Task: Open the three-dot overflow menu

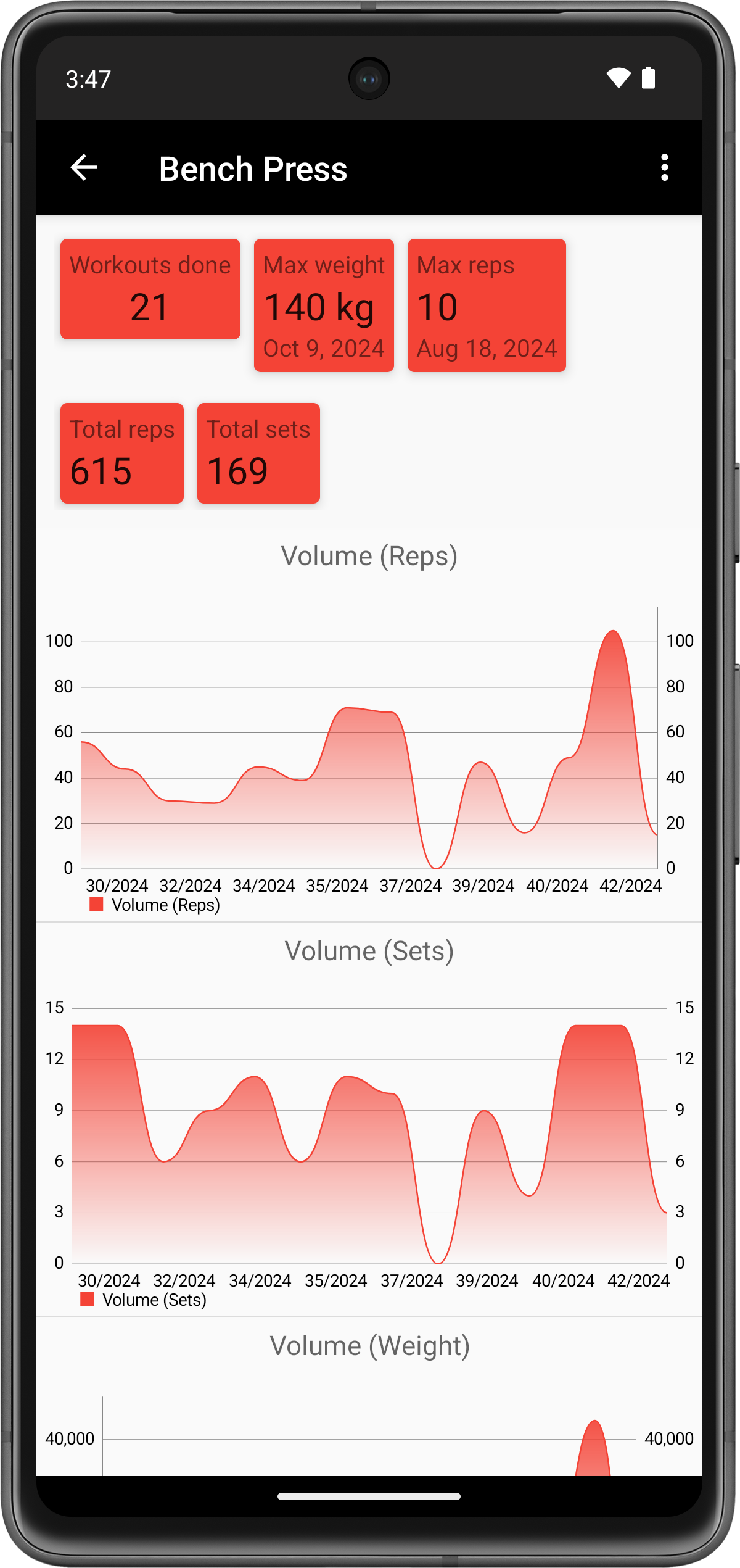Action: tap(664, 168)
